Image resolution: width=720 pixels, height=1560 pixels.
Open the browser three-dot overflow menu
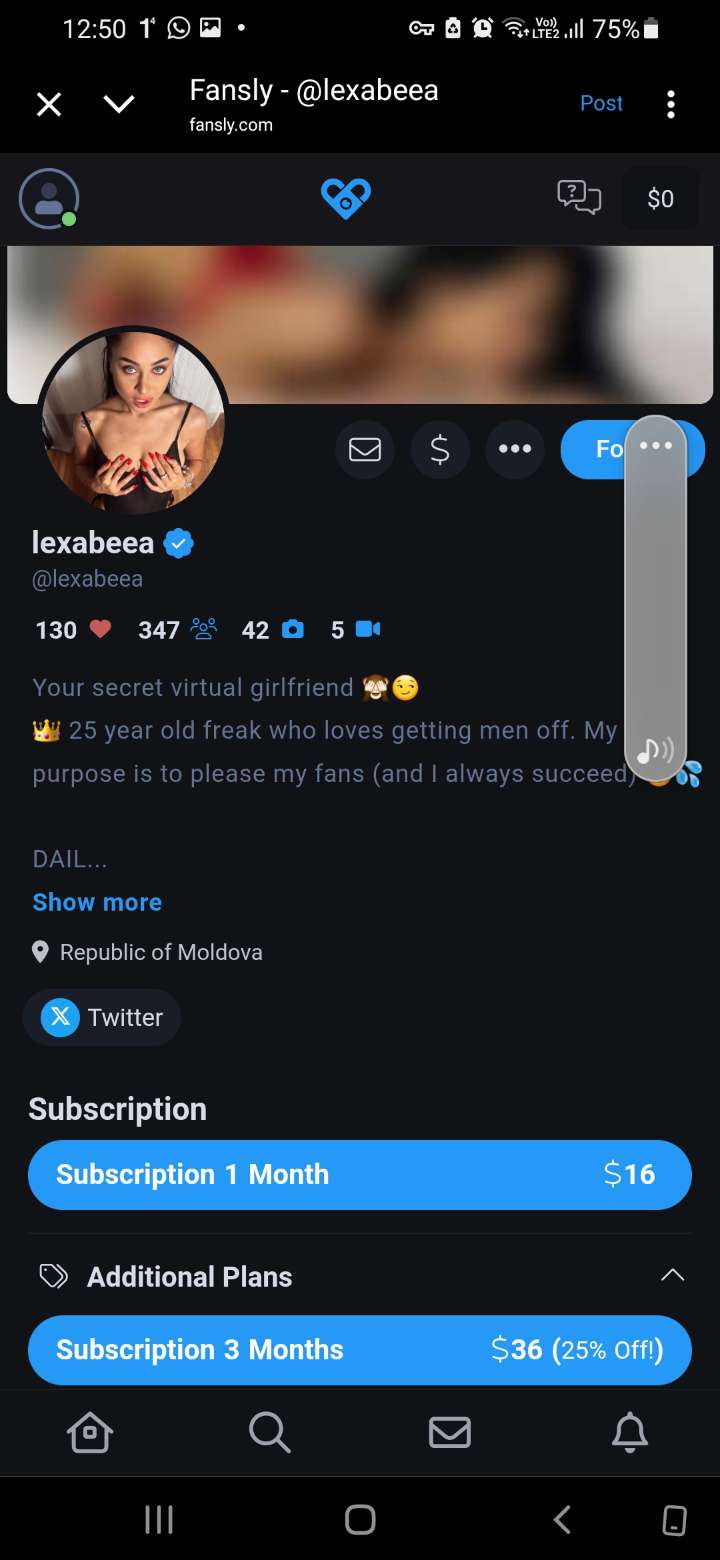(670, 104)
